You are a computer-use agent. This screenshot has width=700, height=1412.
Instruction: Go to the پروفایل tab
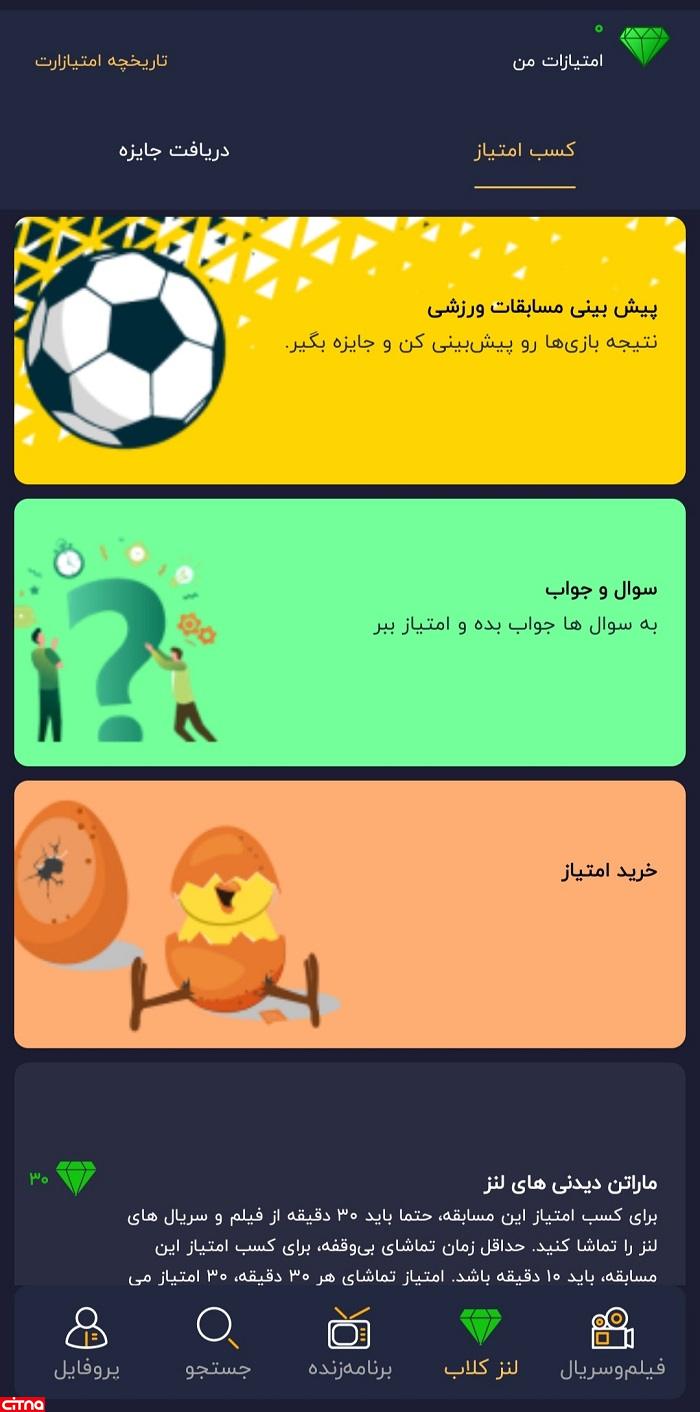click(x=86, y=1342)
